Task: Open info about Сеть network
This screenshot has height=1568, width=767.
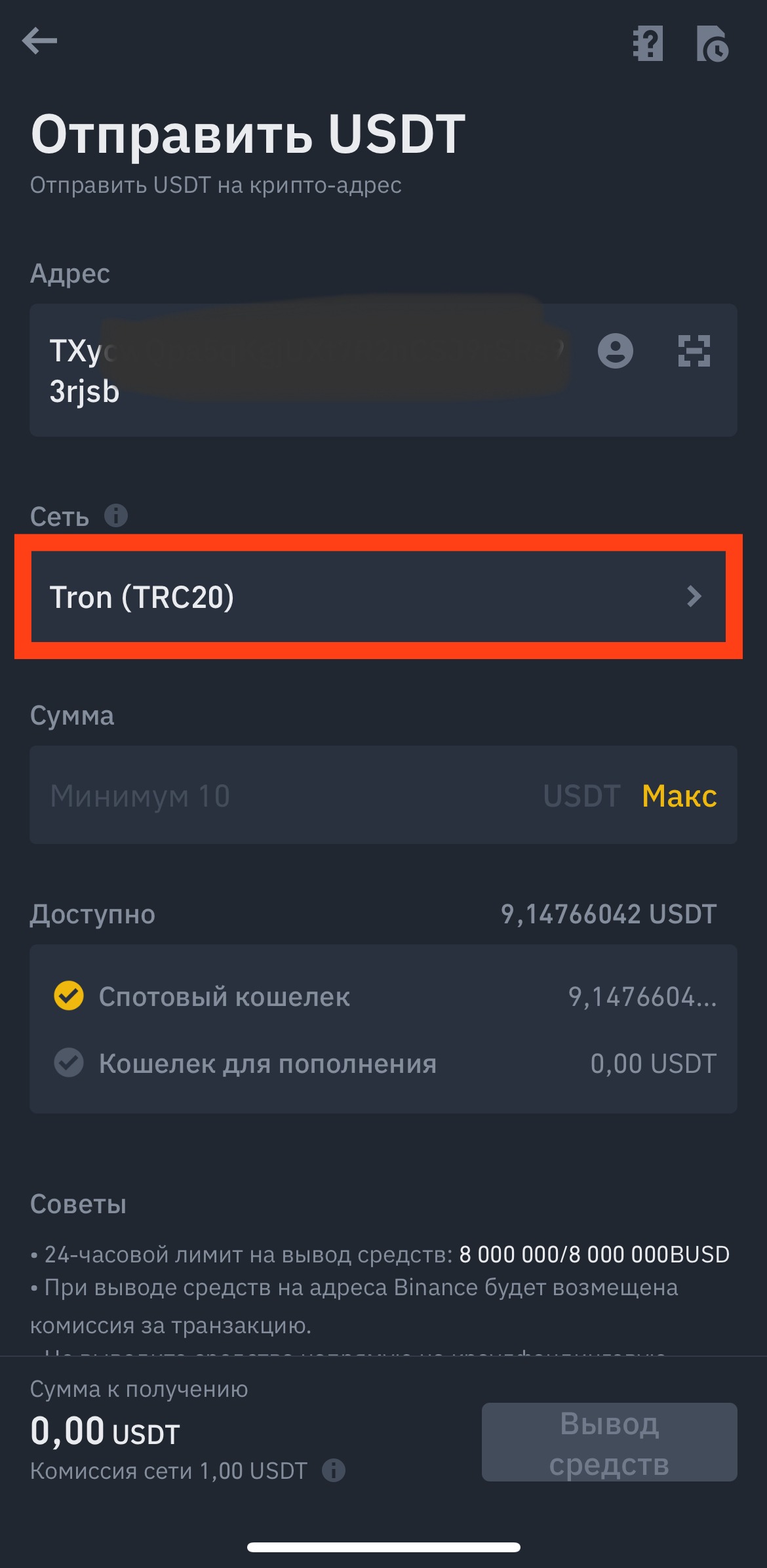Action: point(116,516)
